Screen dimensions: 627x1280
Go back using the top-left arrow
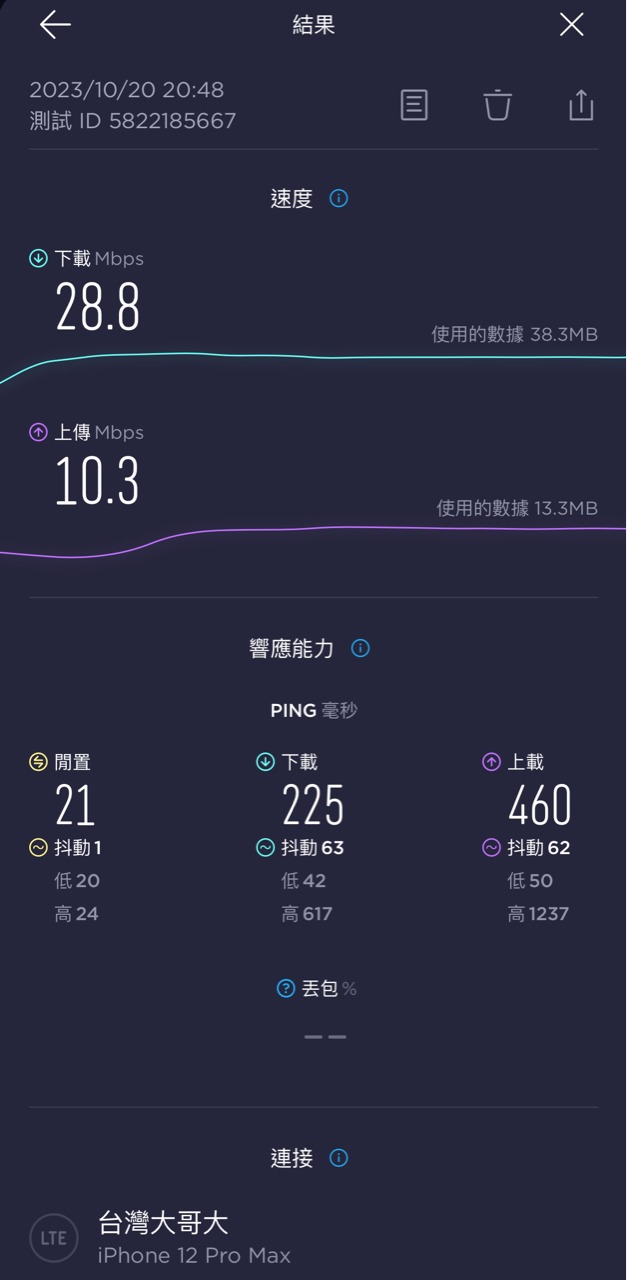(55, 25)
